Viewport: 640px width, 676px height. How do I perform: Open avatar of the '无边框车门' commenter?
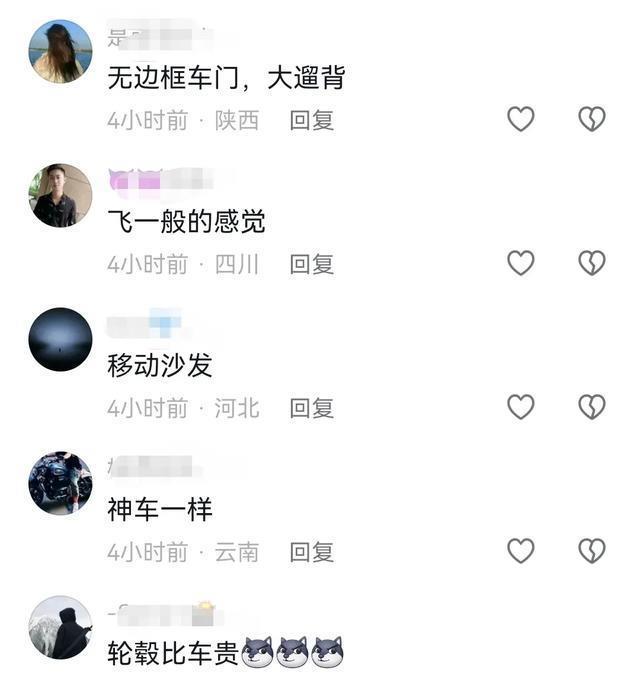[x=60, y=51]
